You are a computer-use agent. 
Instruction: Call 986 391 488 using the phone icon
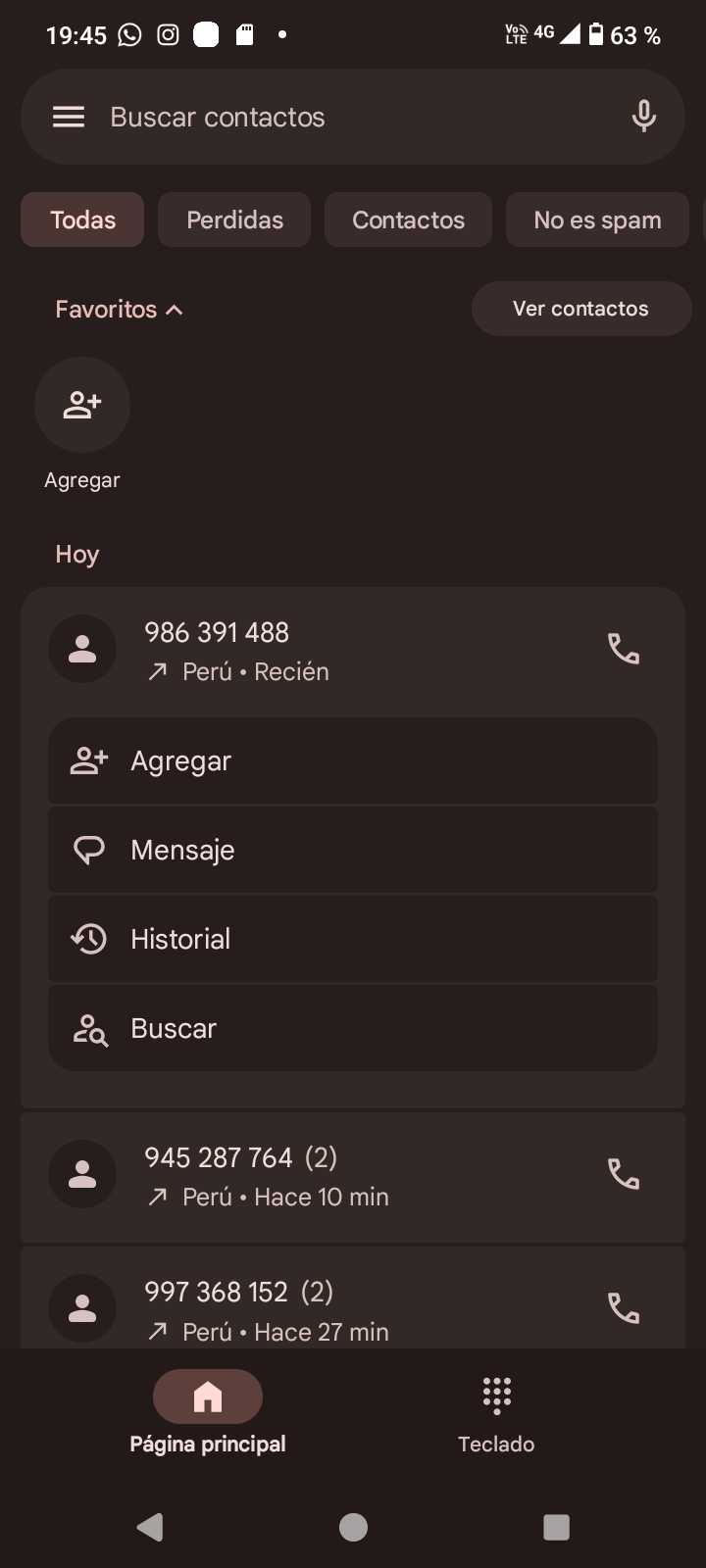pos(624,649)
